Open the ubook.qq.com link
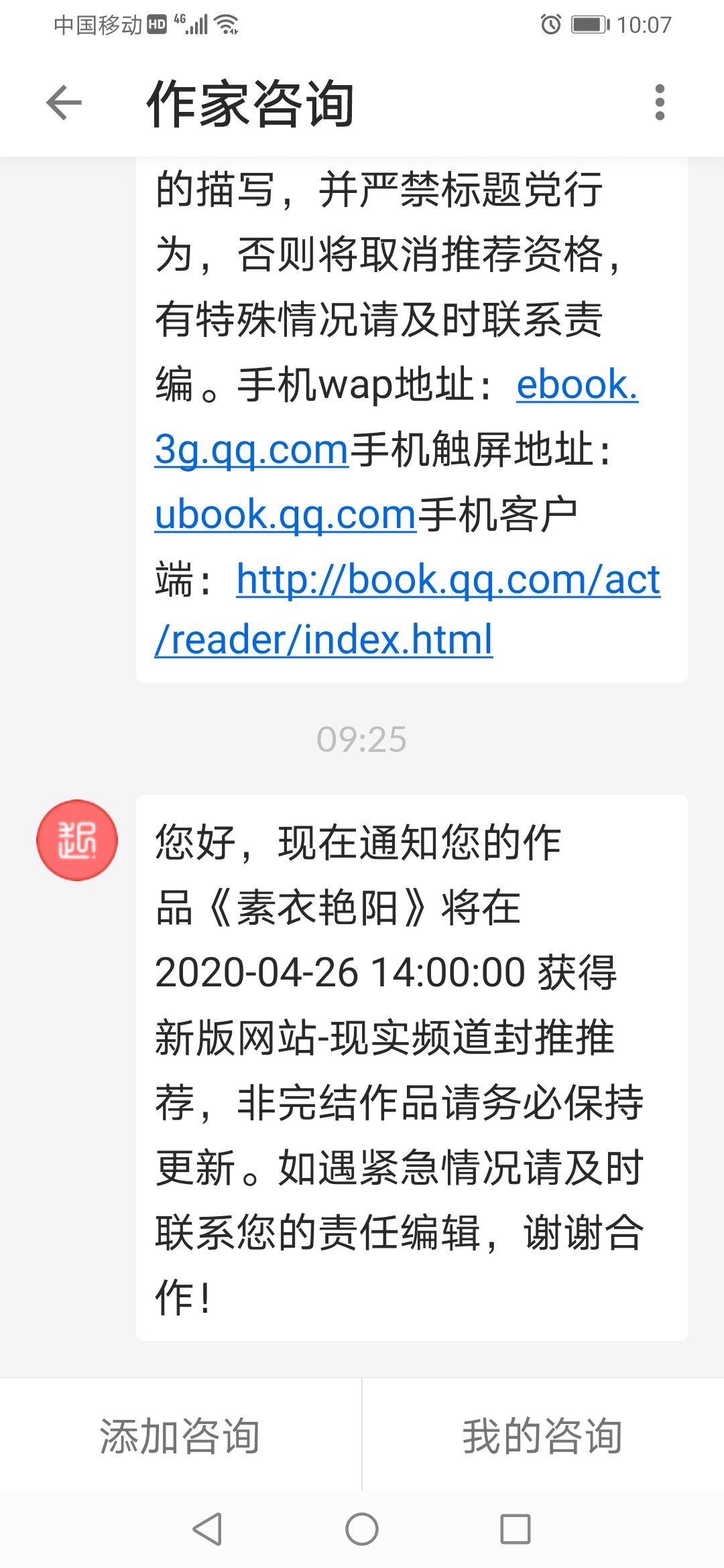This screenshot has width=724, height=1568. pyautogui.click(x=286, y=515)
